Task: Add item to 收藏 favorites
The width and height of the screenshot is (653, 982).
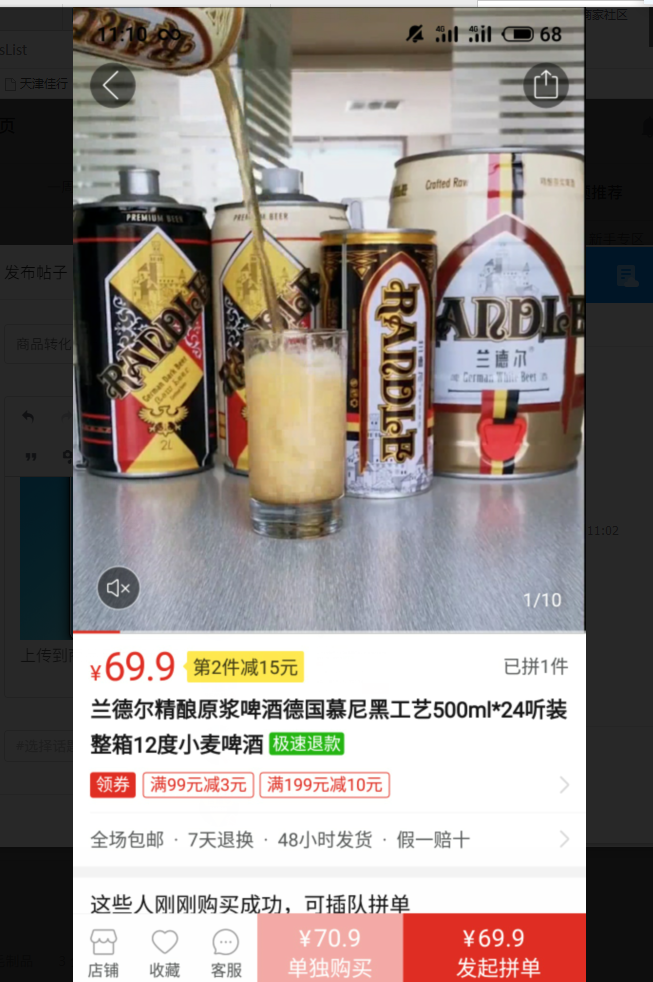Action: click(165, 952)
